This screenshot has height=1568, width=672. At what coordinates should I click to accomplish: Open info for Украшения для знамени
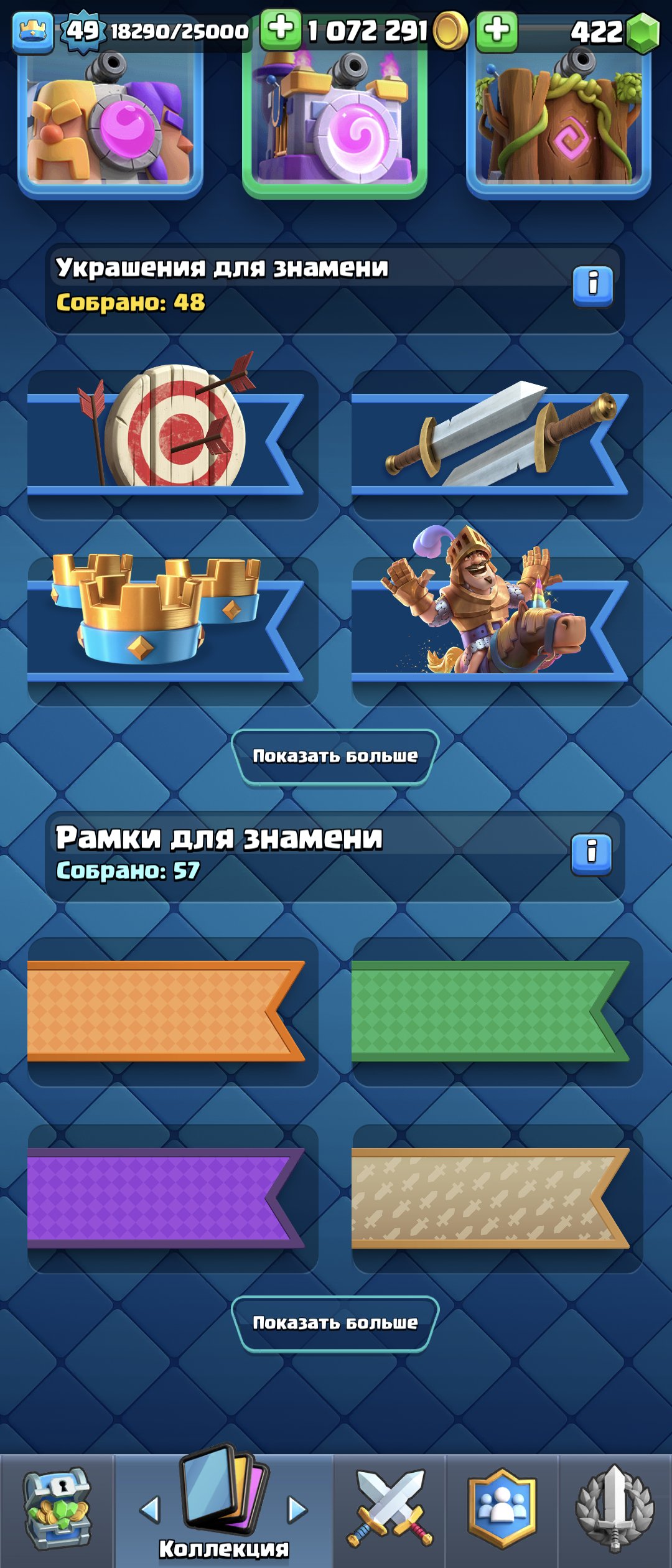coord(592,286)
